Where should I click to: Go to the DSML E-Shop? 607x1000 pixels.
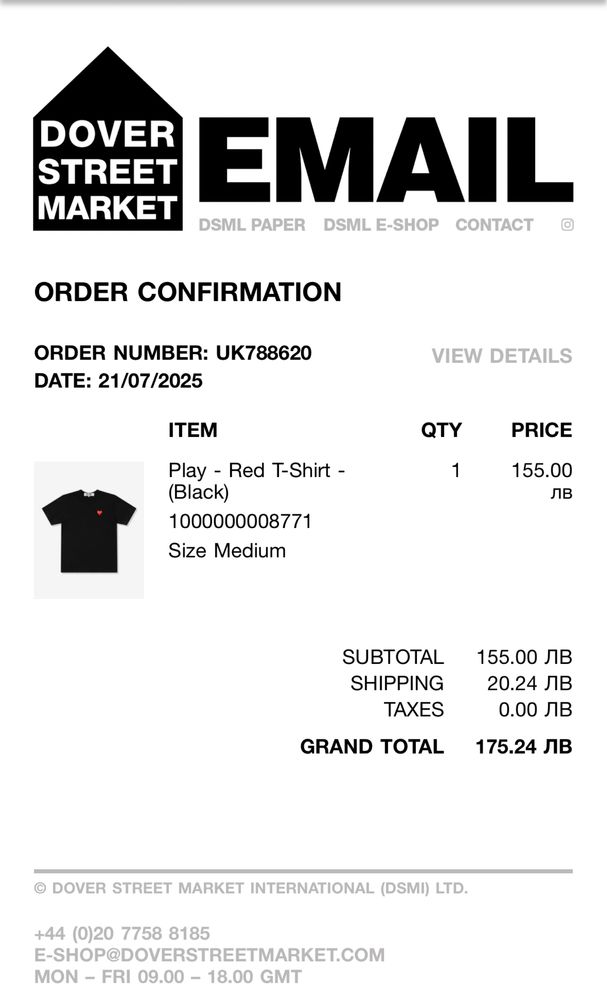[x=380, y=225]
